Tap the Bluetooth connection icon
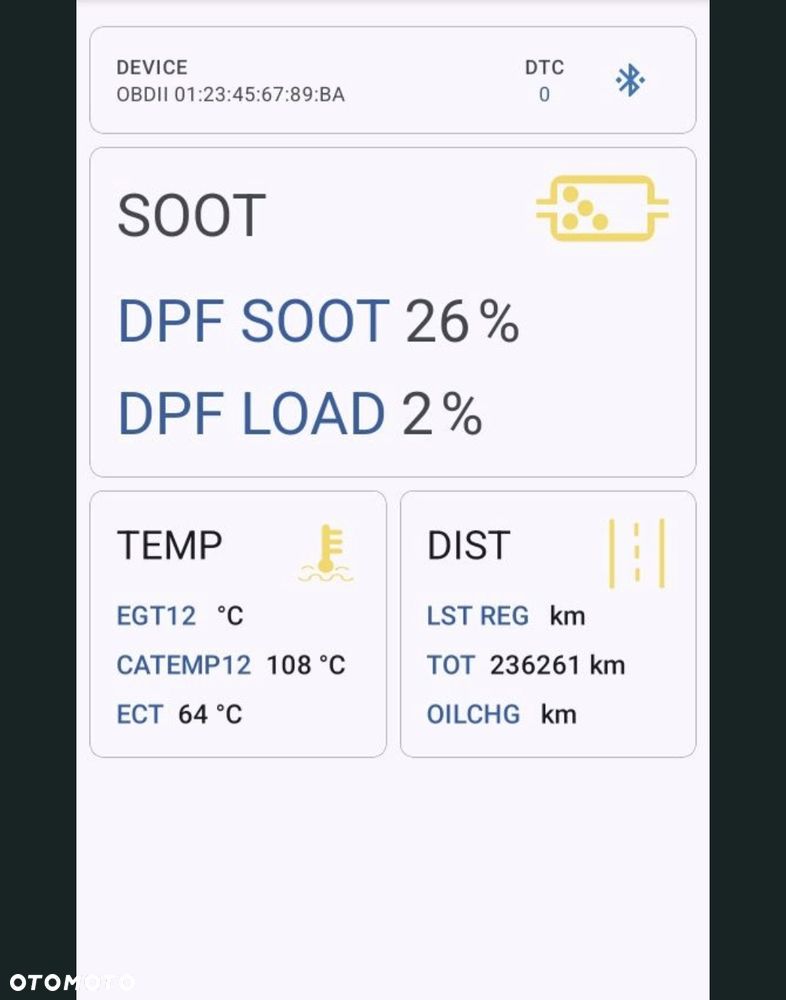 pyautogui.click(x=629, y=81)
